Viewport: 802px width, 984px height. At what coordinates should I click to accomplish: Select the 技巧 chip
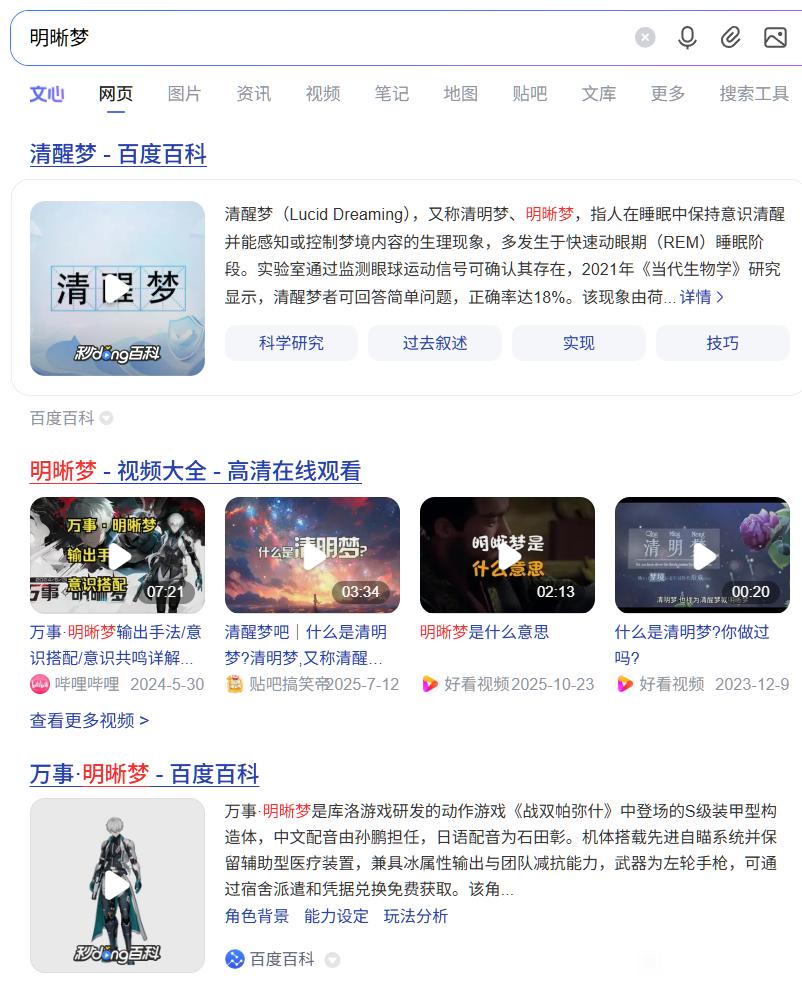(x=722, y=343)
